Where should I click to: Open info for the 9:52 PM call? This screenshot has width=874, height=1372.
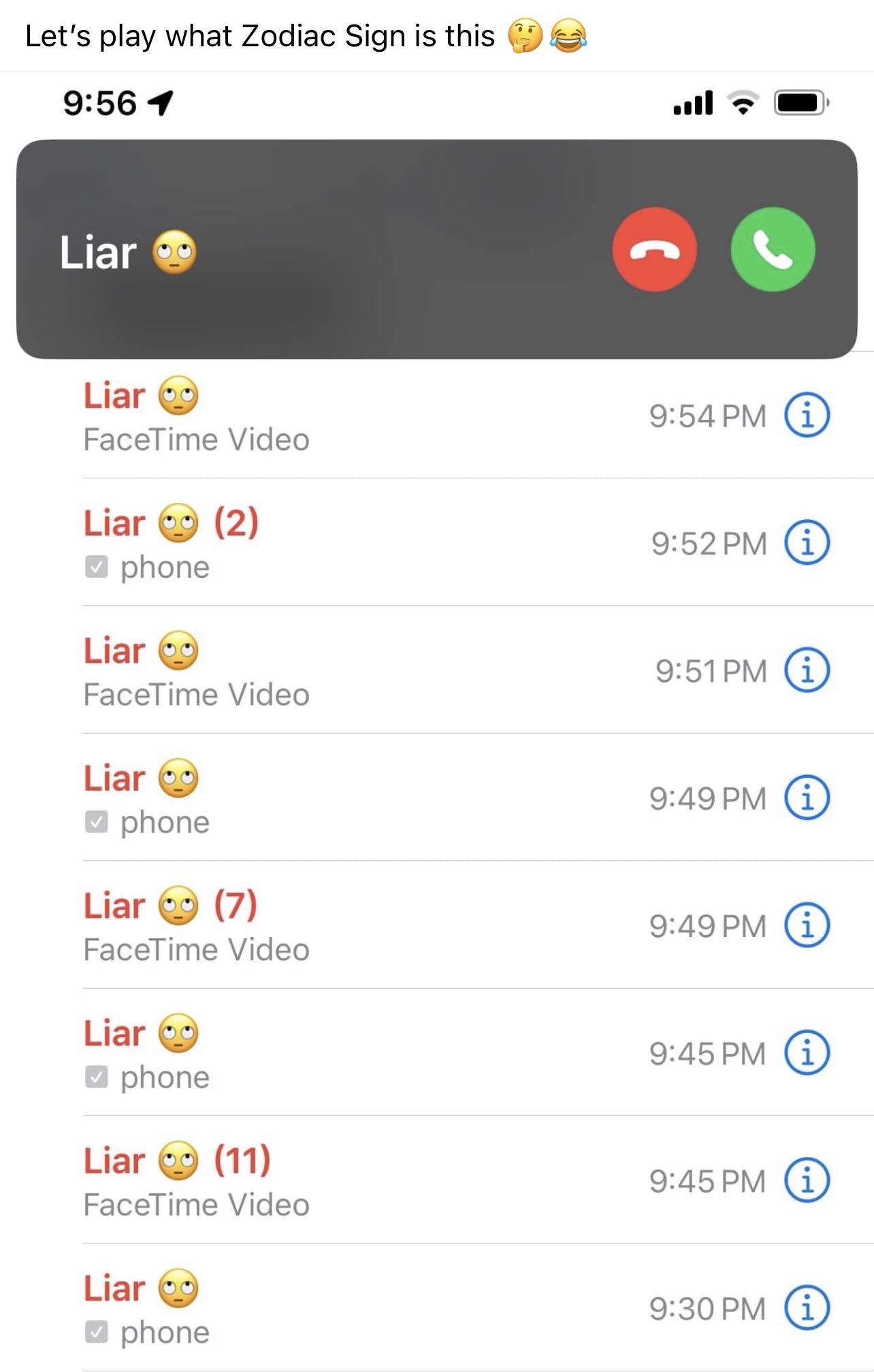[x=807, y=542]
